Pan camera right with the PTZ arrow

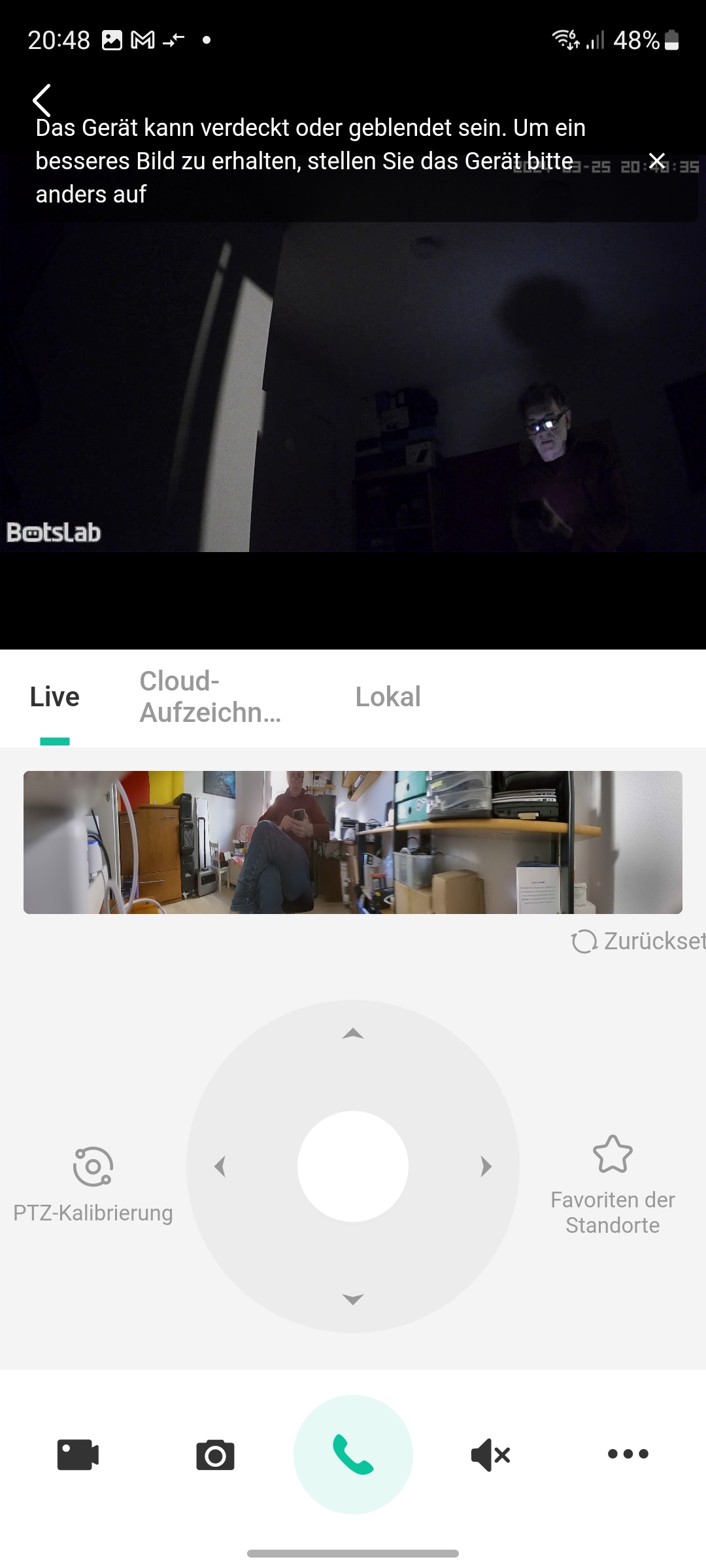(486, 1166)
